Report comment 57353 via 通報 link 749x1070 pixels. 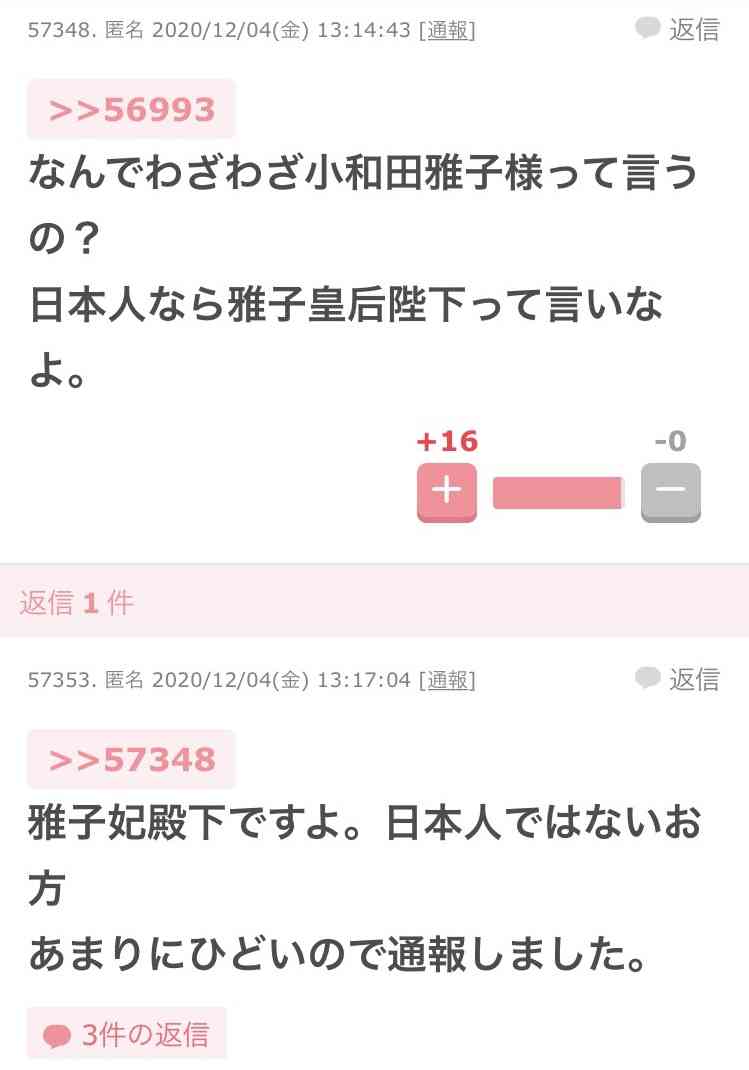click(447, 681)
